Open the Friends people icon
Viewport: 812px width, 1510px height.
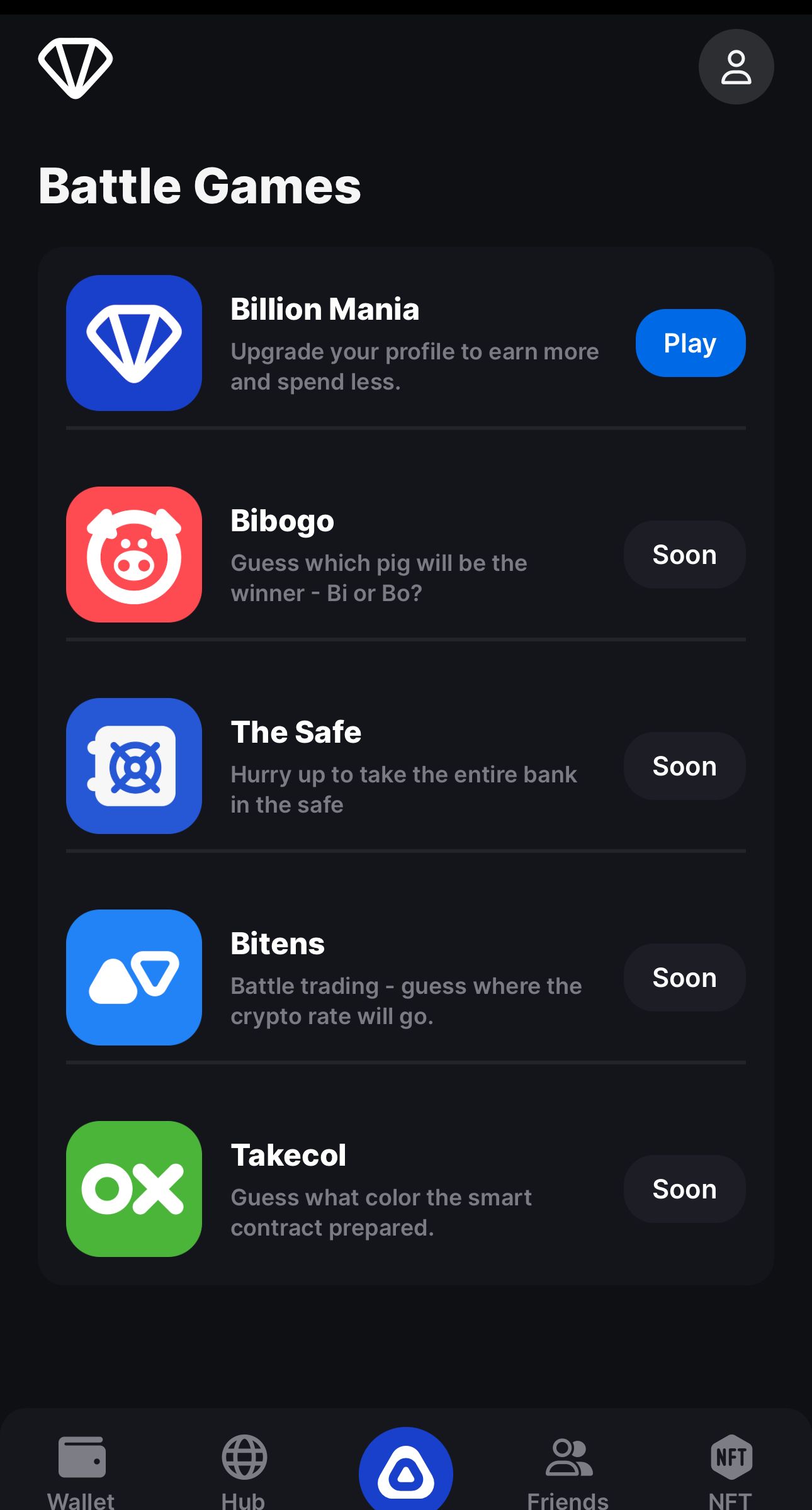[568, 1456]
